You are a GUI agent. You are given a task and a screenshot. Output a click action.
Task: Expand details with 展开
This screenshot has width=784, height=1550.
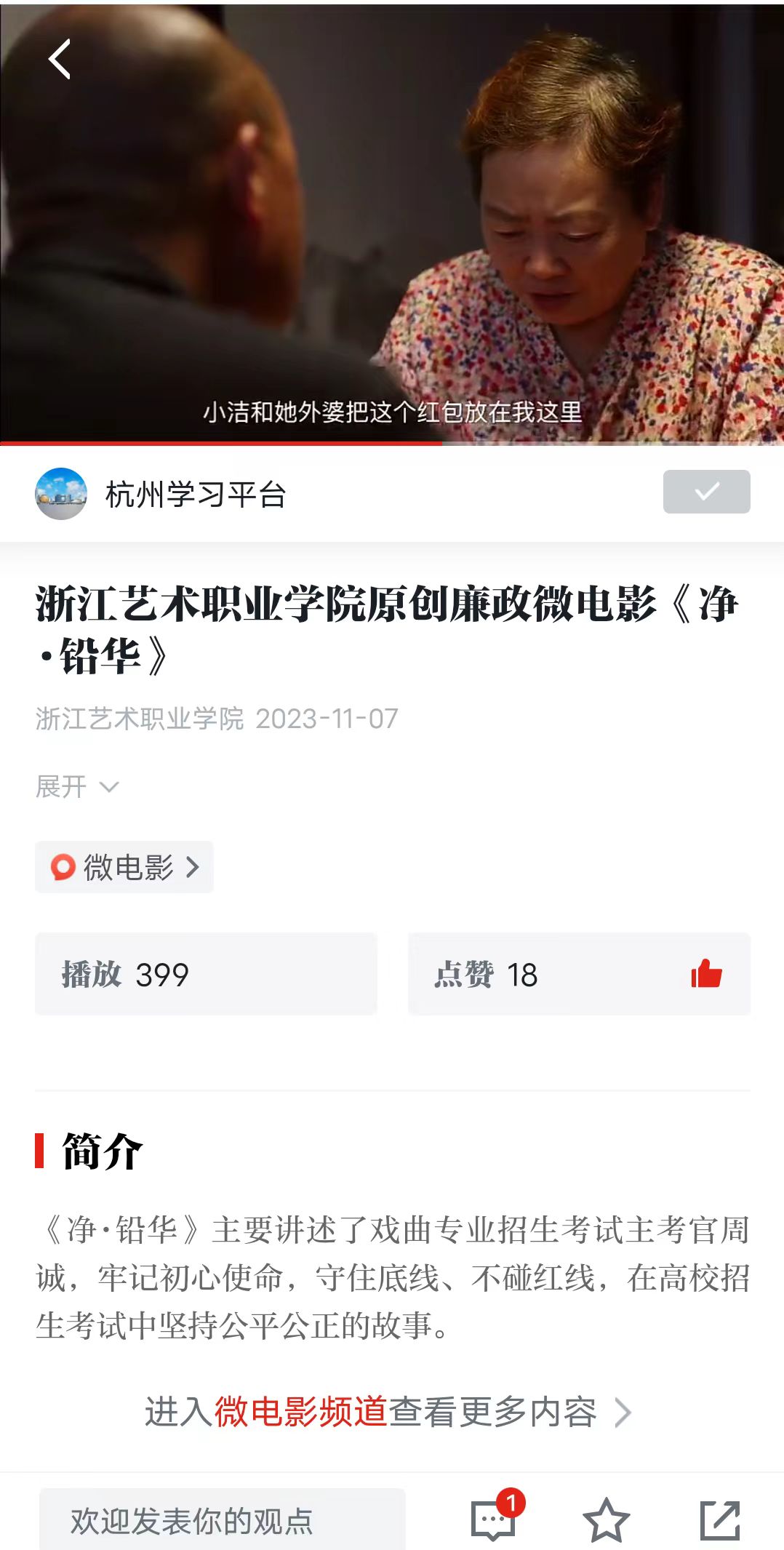click(76, 786)
